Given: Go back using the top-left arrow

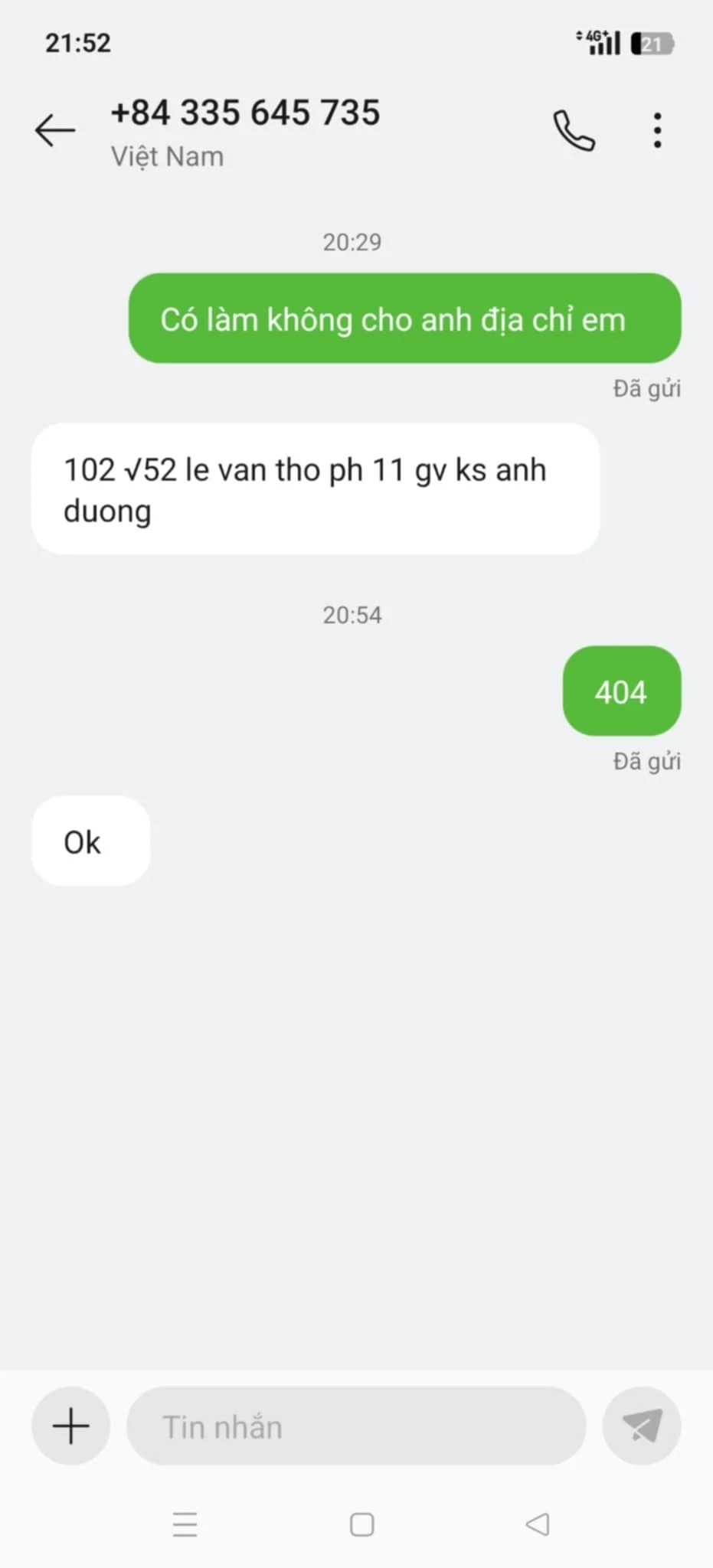Looking at the screenshot, I should pos(55,130).
